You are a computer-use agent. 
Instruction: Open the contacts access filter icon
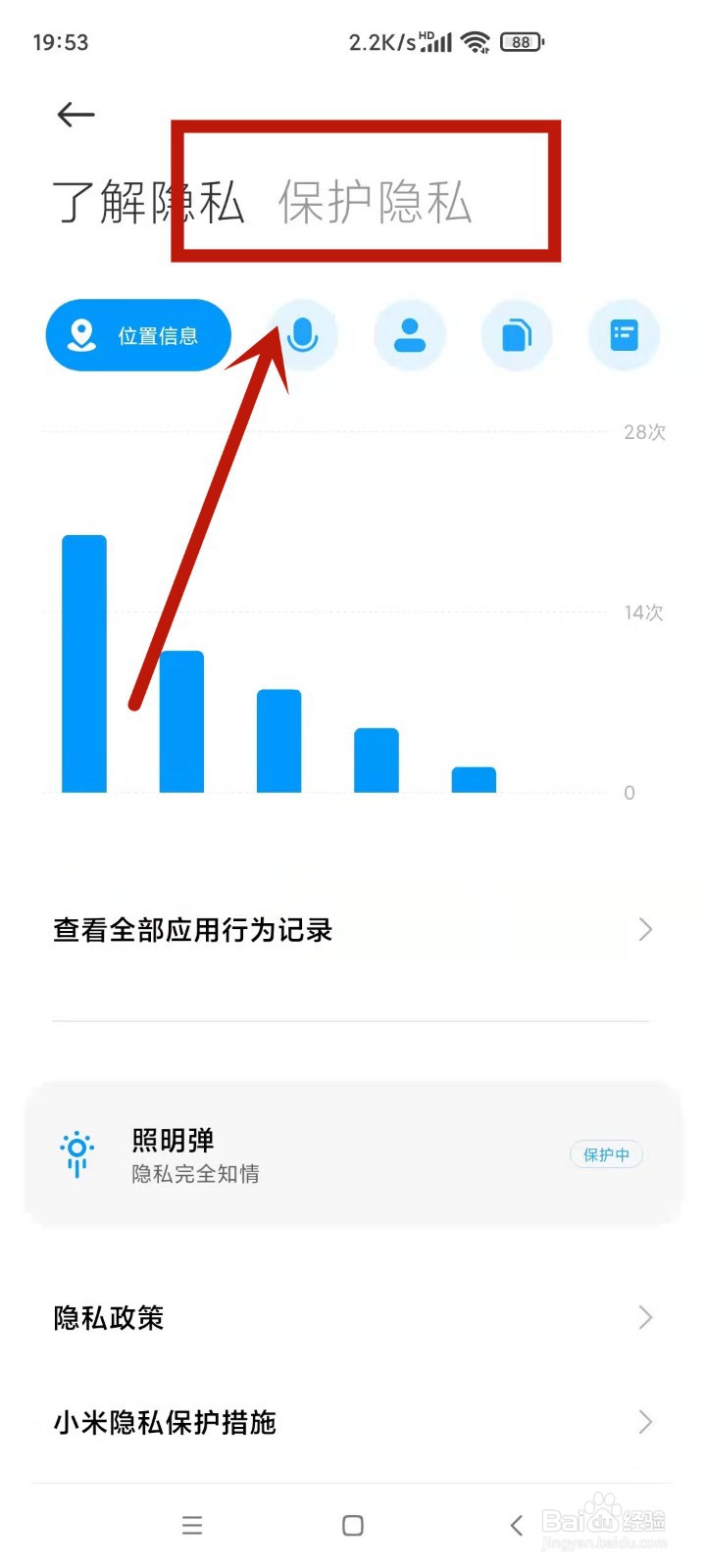point(410,335)
